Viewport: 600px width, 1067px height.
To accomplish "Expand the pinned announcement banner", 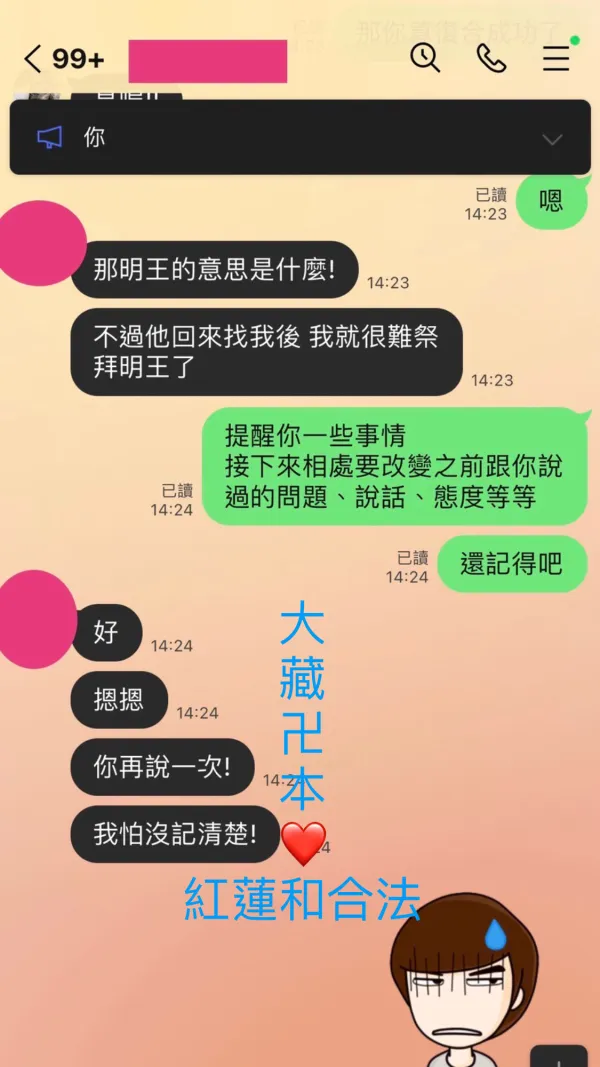I will [552, 139].
